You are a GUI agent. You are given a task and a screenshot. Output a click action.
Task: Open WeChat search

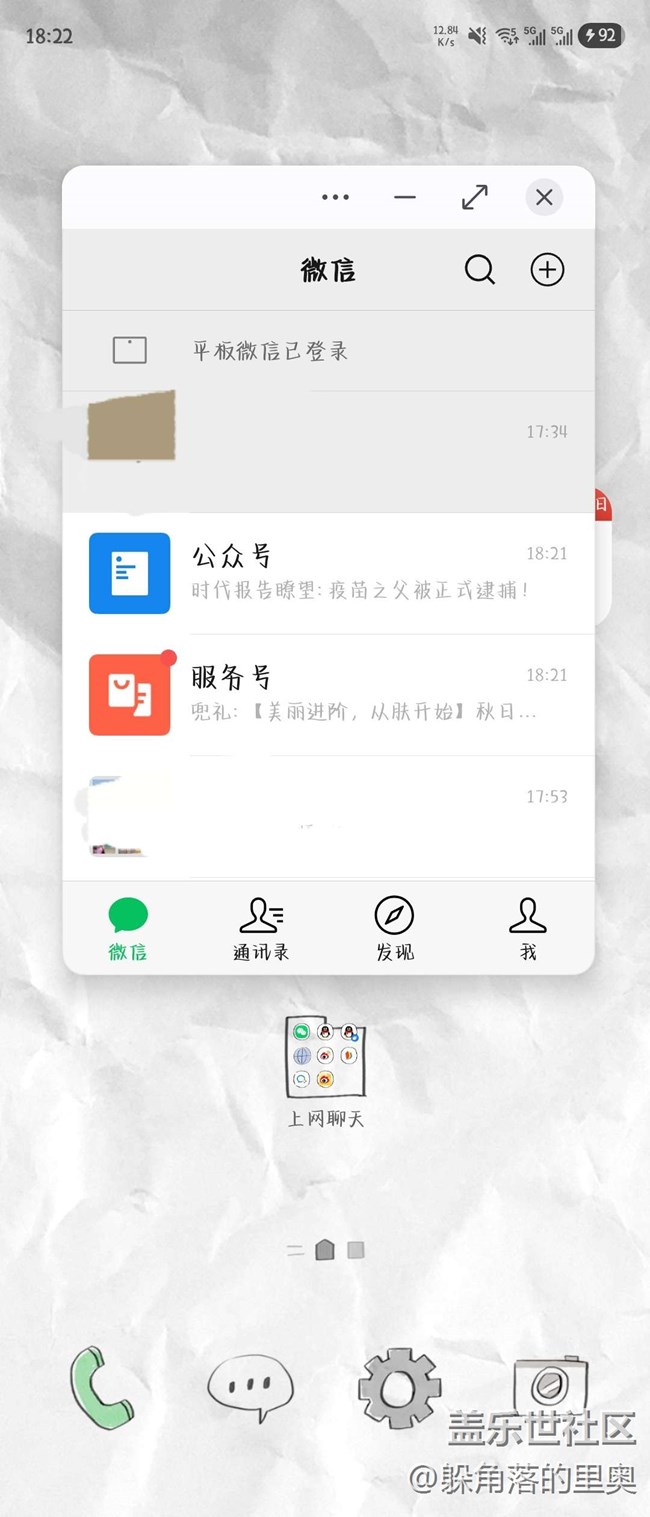480,270
